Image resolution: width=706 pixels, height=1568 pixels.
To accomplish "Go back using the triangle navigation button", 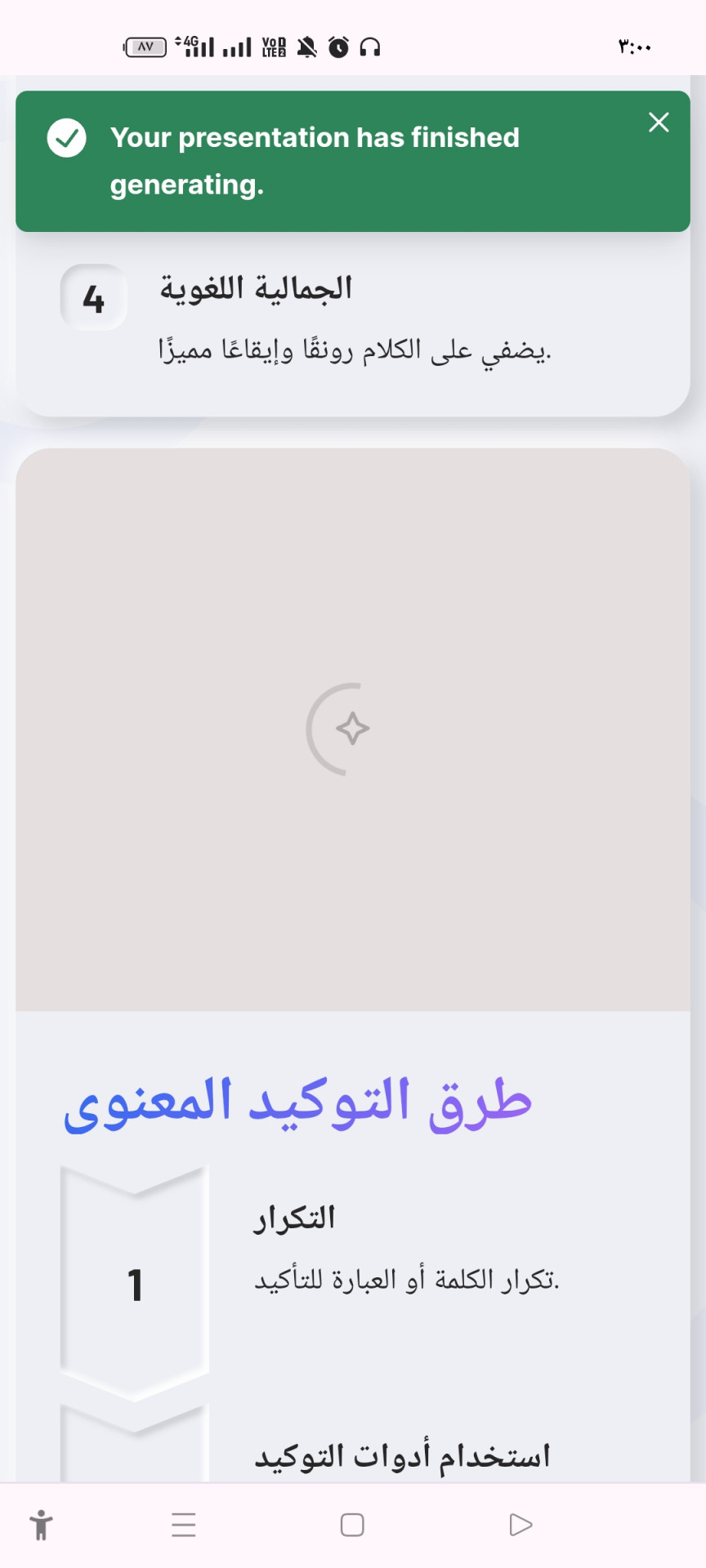I will [521, 1525].
